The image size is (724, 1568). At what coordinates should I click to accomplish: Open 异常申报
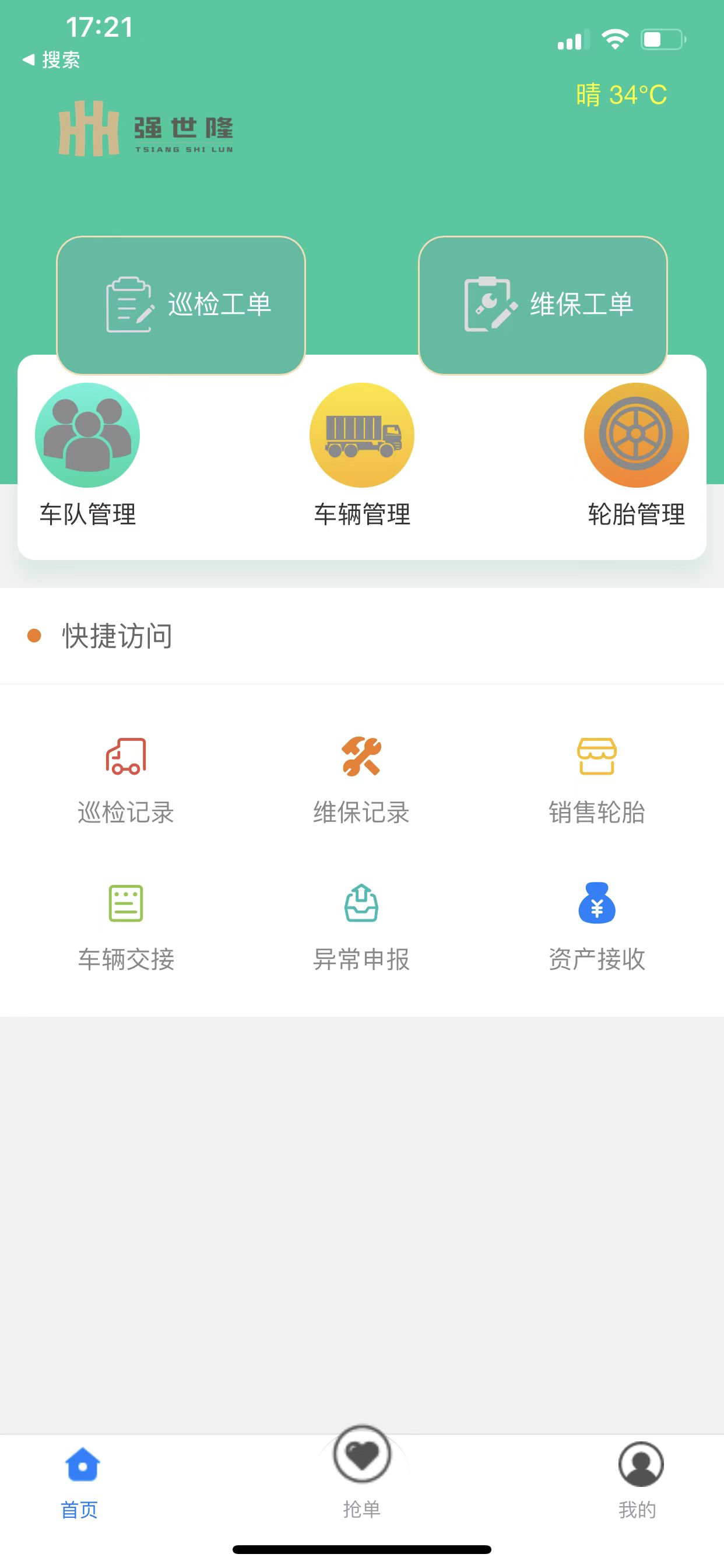[361, 928]
